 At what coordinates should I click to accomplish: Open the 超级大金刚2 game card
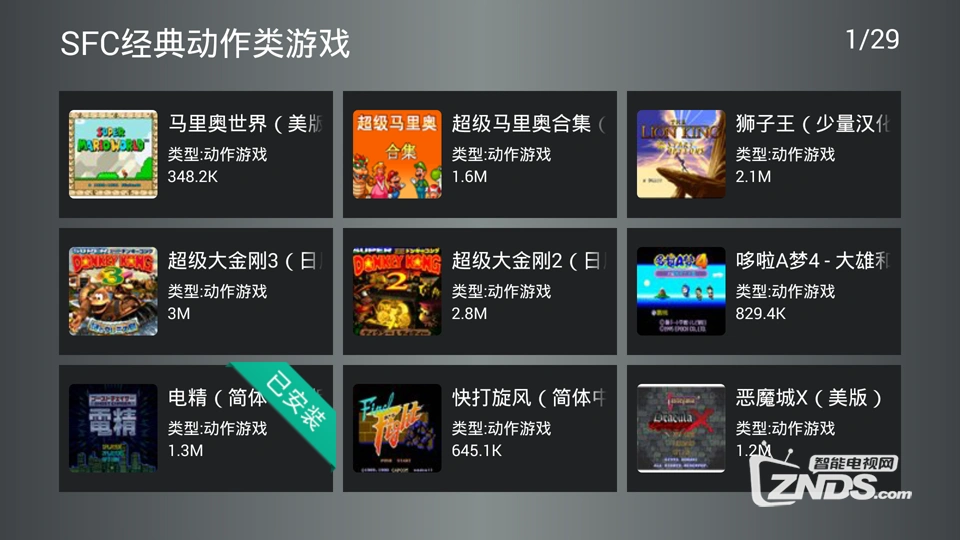(479, 291)
